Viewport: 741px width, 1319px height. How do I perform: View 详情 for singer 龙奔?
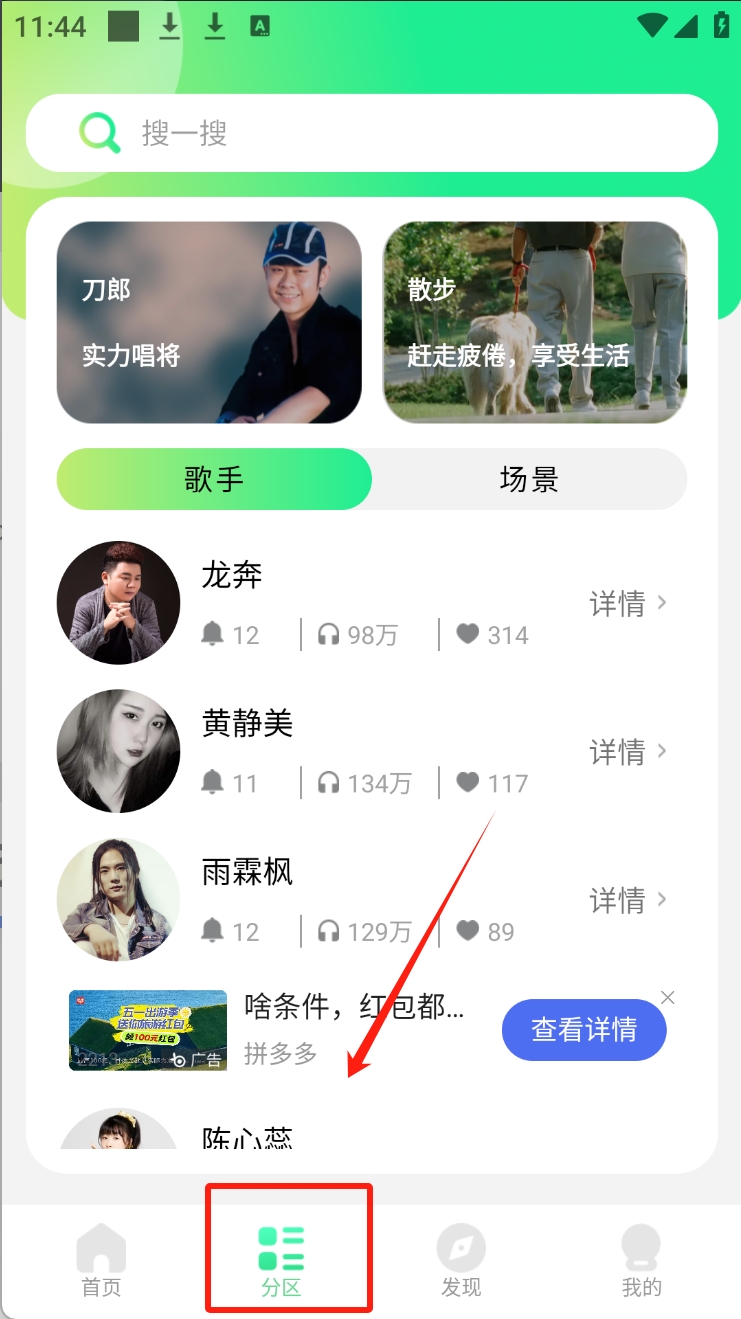click(627, 603)
